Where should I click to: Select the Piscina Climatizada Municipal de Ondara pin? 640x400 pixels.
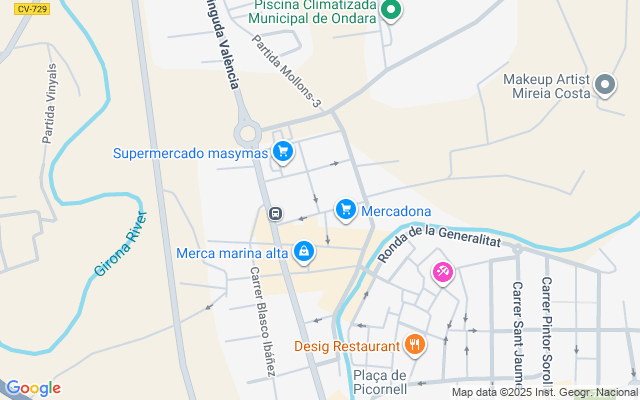[392, 12]
